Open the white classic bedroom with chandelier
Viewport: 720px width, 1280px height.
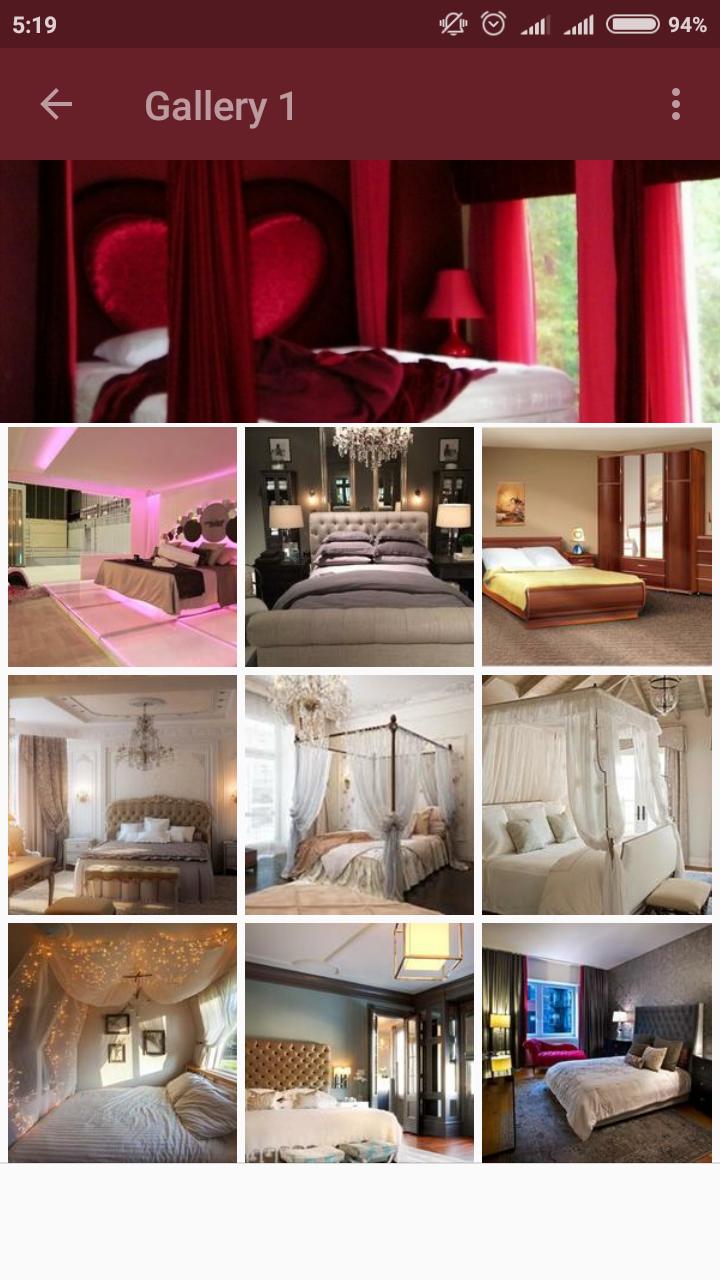(x=122, y=795)
